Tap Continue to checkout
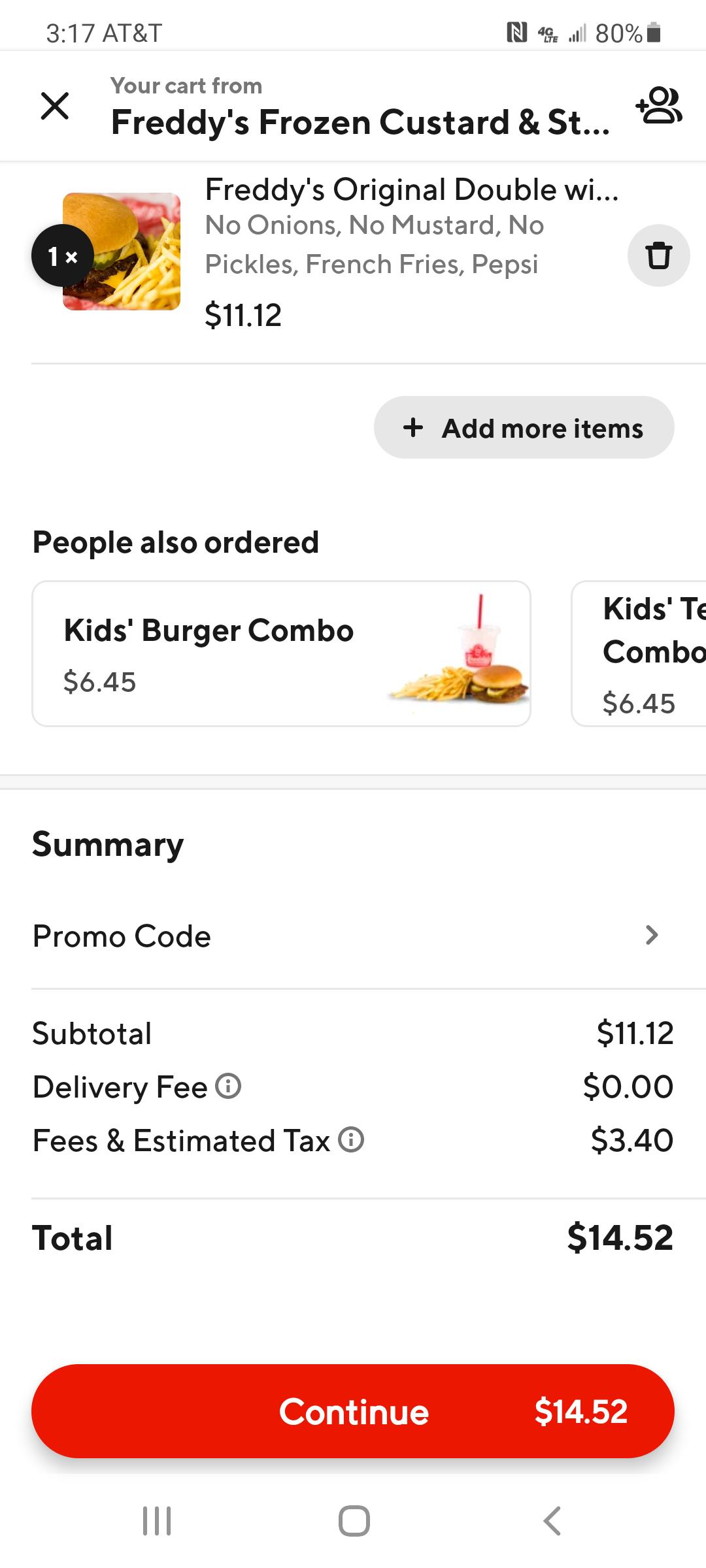The image size is (706, 1568). click(353, 1411)
